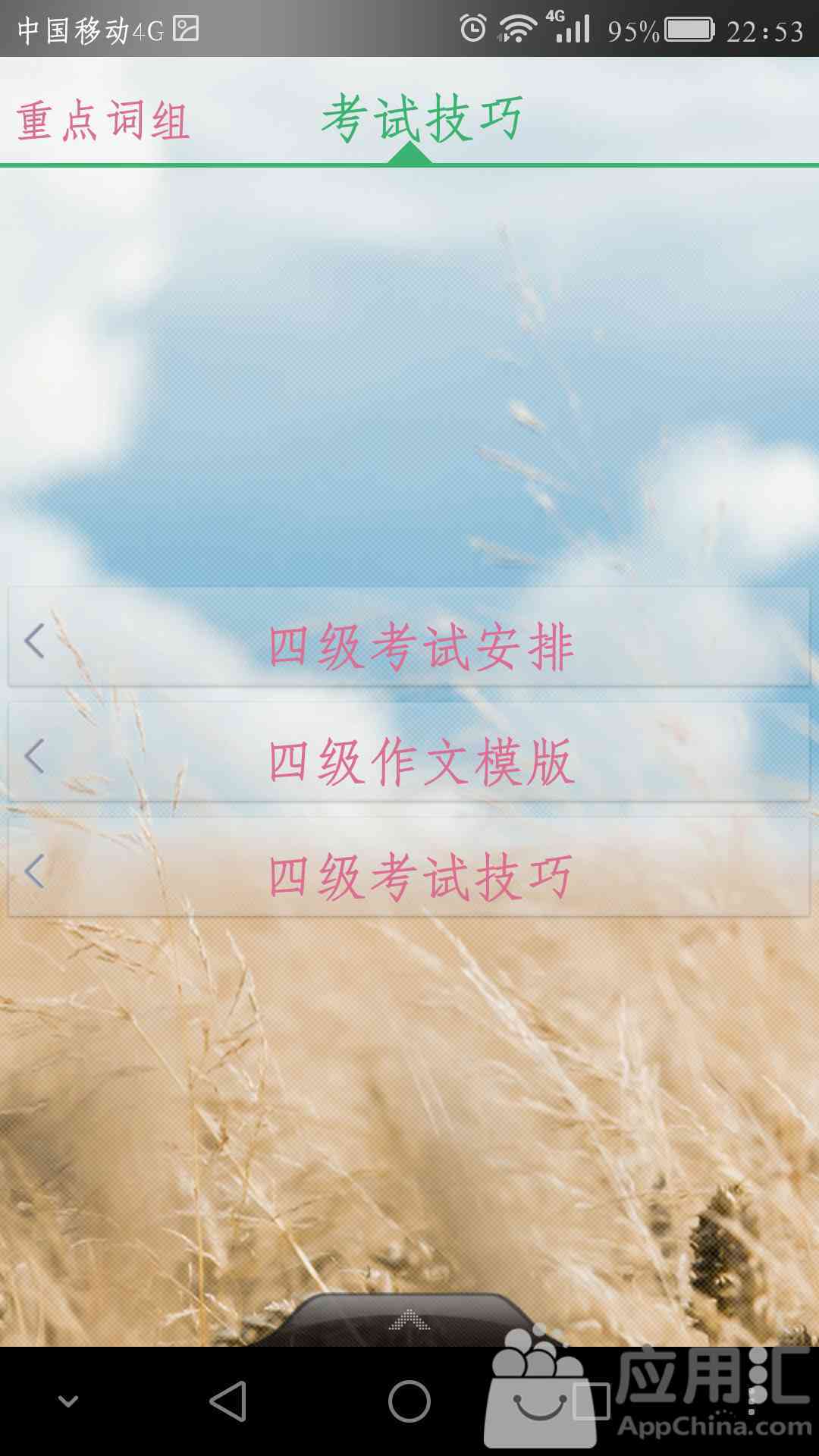Open 四级考试技巧

click(409, 877)
